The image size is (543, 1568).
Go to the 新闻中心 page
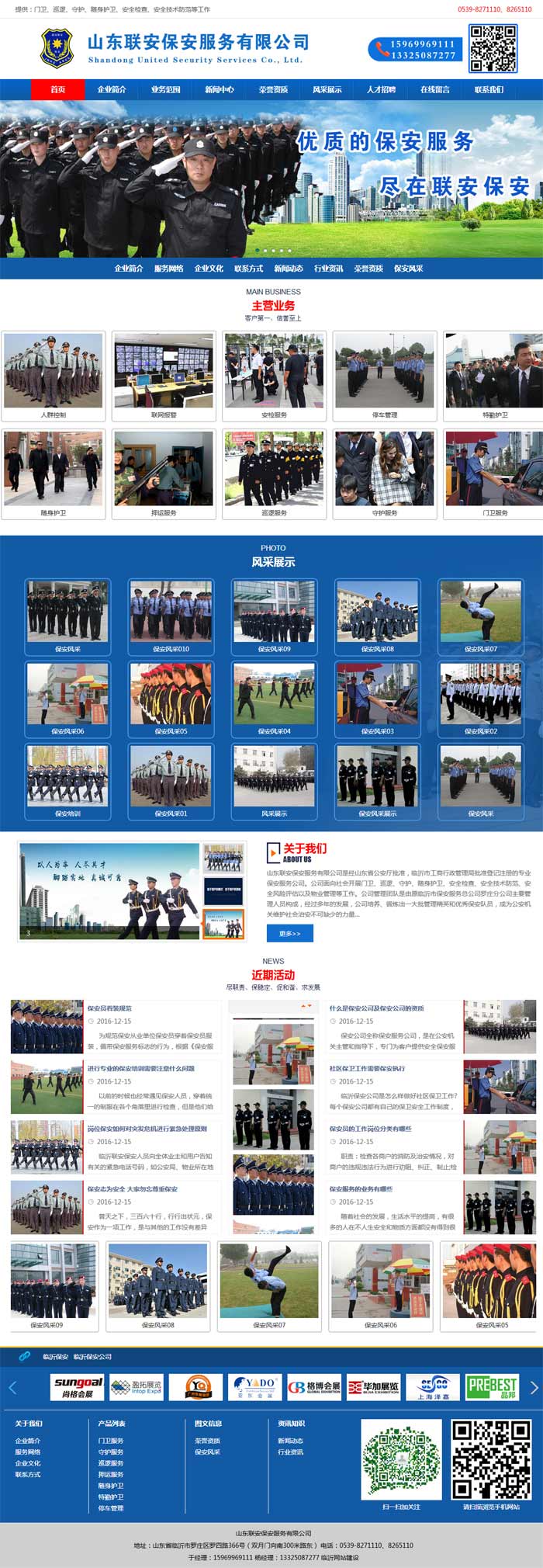click(220, 89)
